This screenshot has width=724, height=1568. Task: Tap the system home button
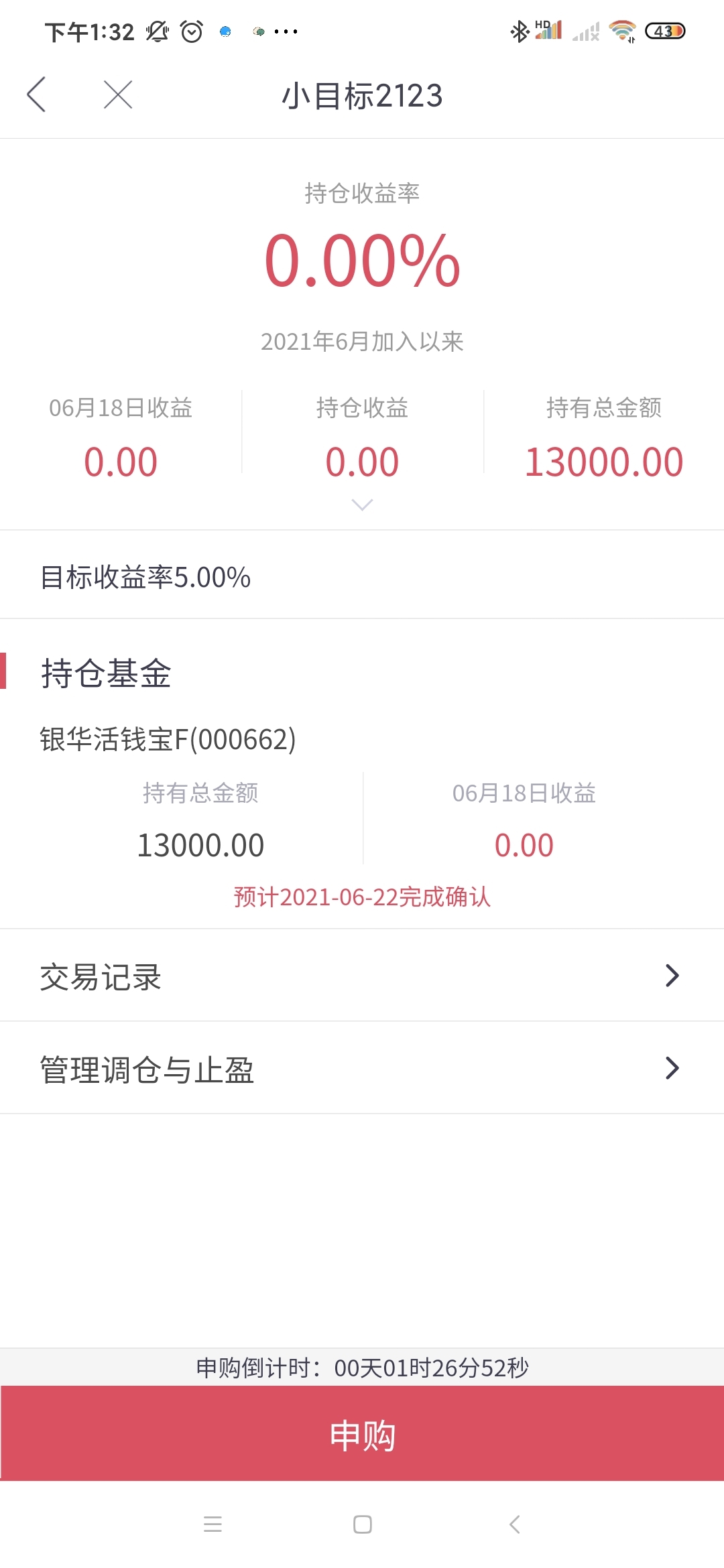[x=363, y=1524]
